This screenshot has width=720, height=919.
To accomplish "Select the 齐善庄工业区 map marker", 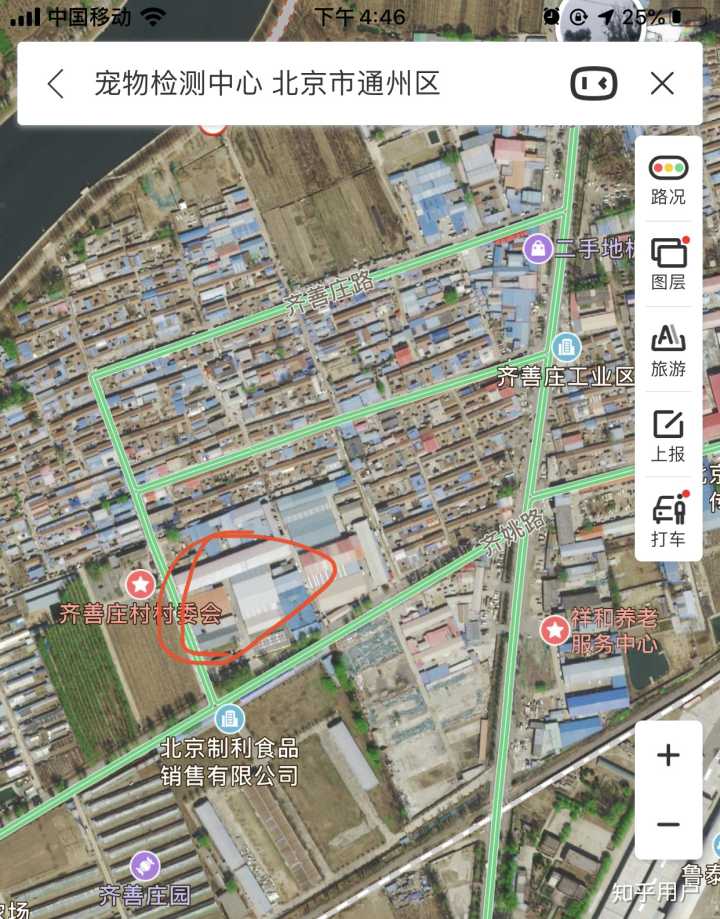I will [565, 347].
